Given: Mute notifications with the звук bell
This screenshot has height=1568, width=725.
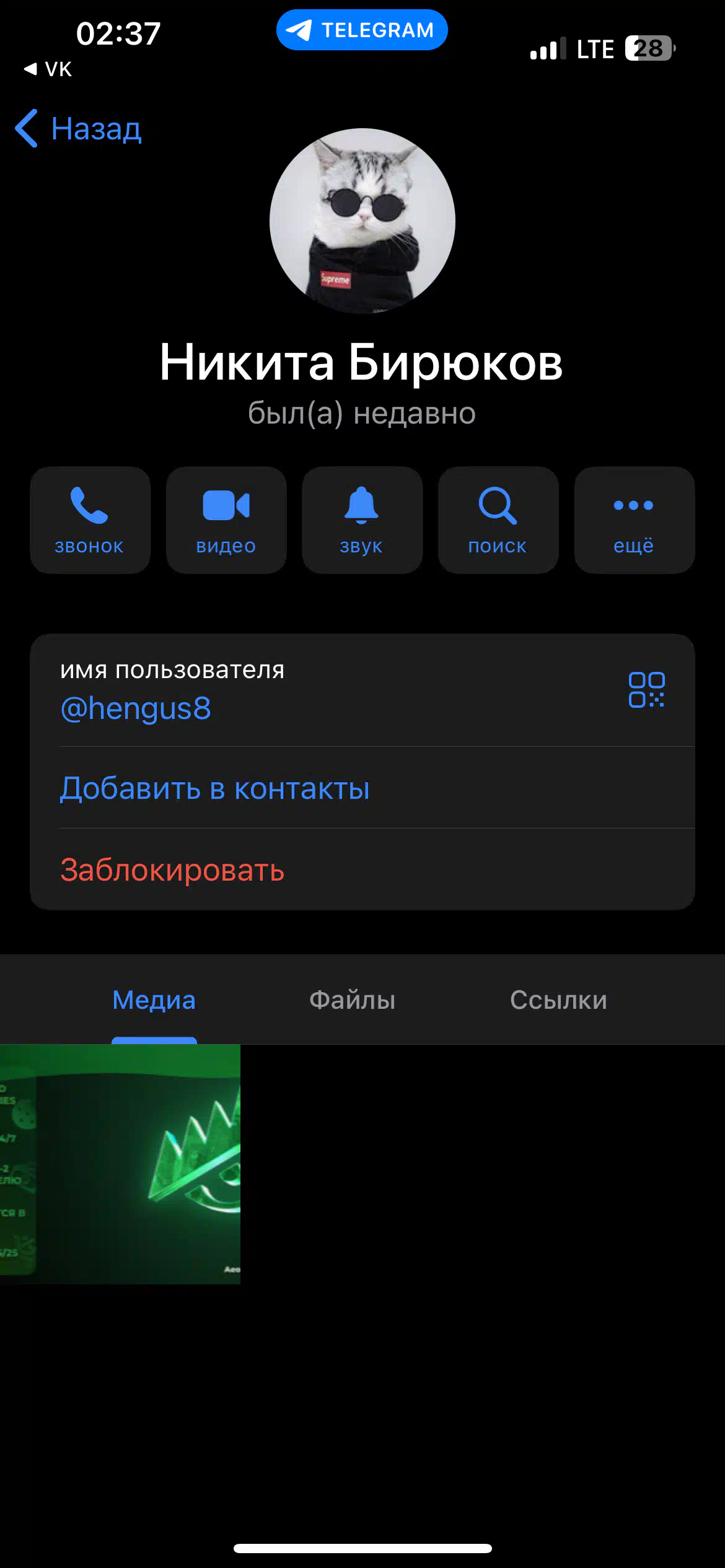Looking at the screenshot, I should click(362, 520).
